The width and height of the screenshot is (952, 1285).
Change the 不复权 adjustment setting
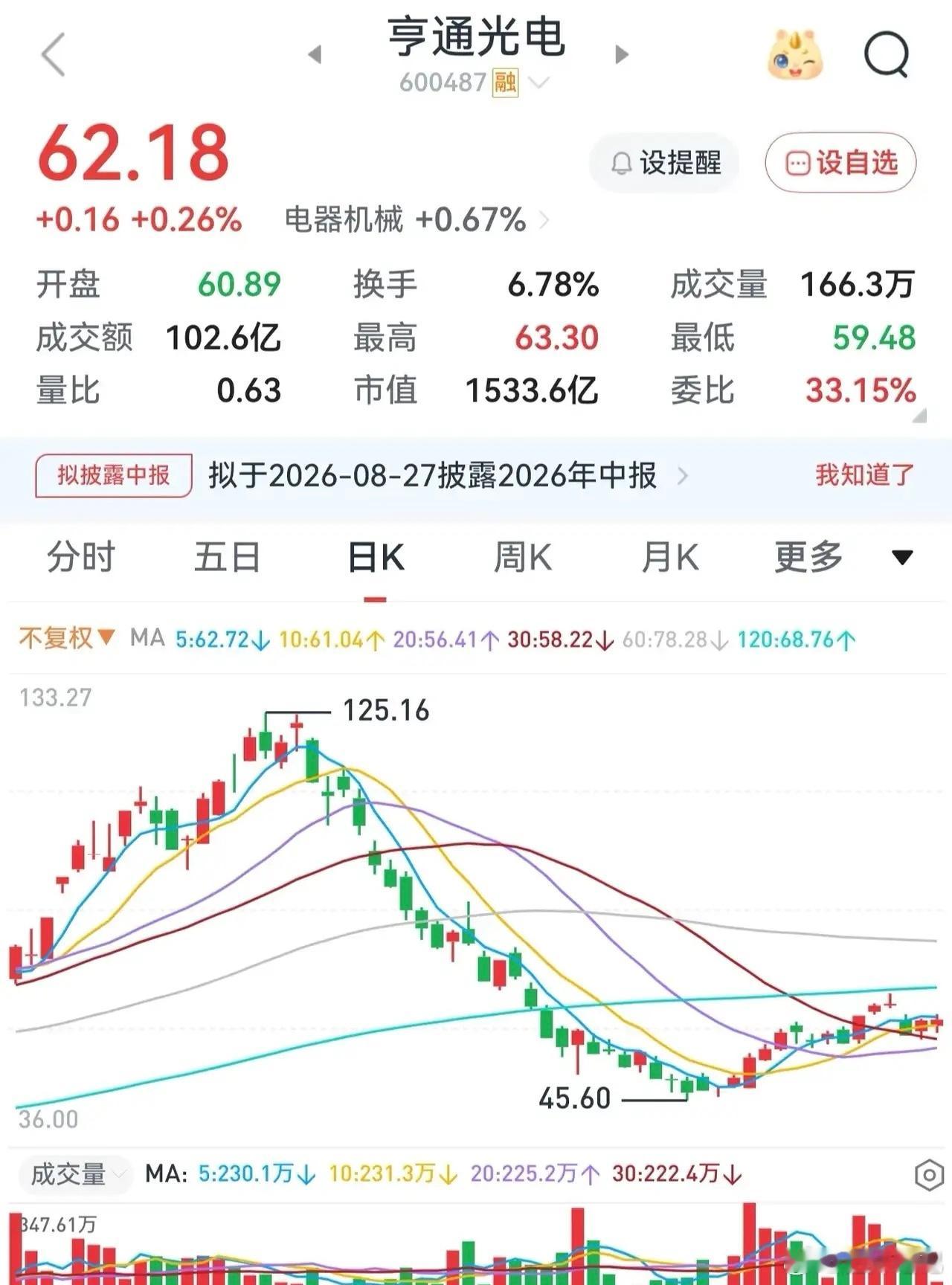pyautogui.click(x=67, y=638)
